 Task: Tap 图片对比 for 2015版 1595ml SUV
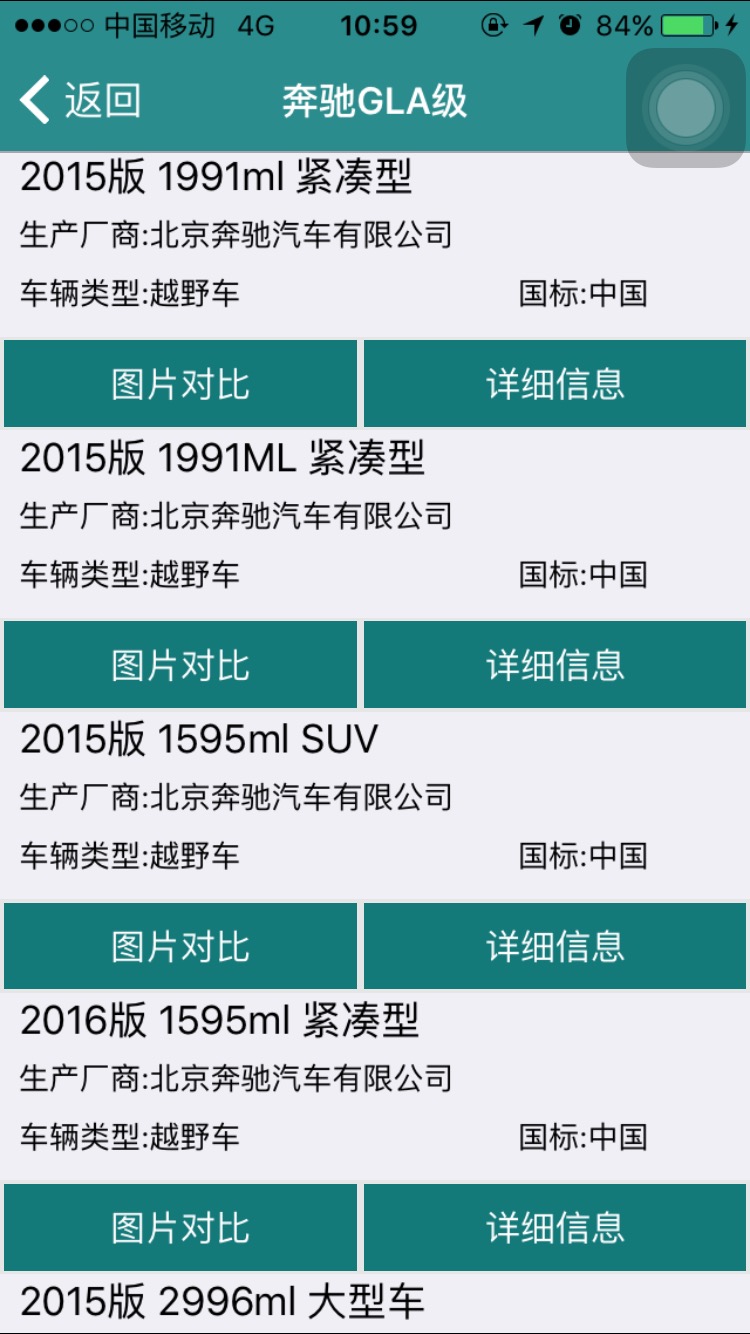click(180, 946)
